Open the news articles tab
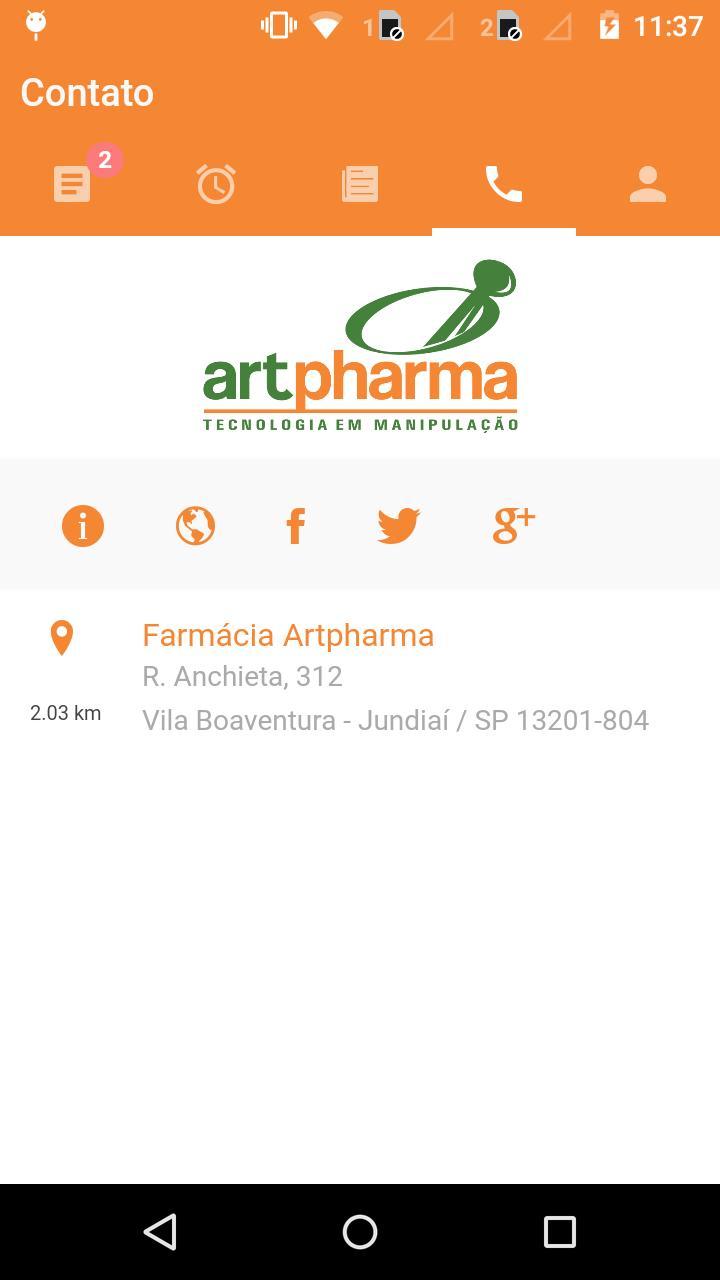 pos(359,184)
